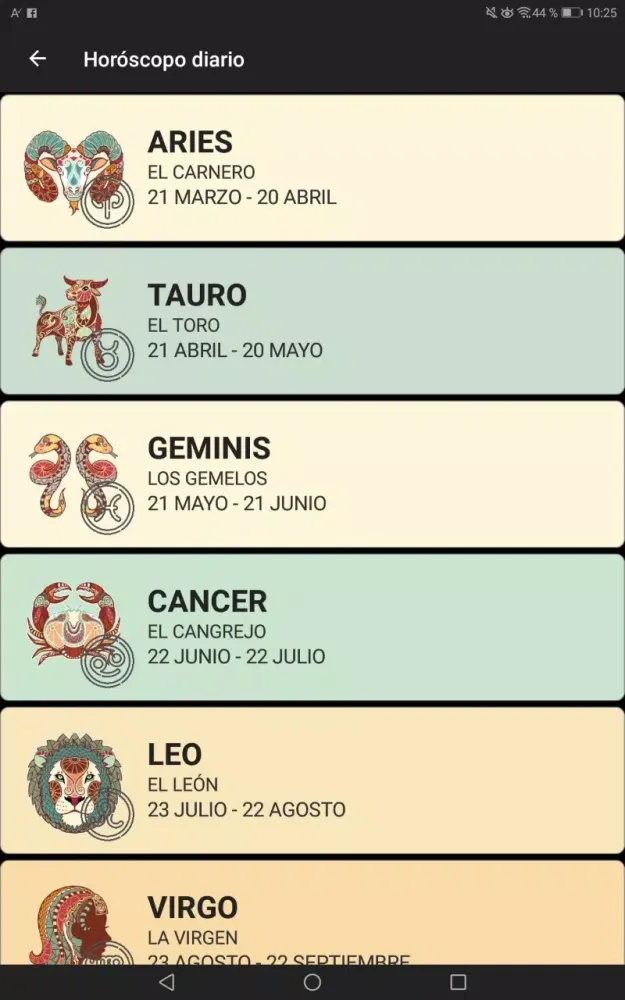The image size is (625, 1000).
Task: Tap the system home button
Action: (312, 983)
